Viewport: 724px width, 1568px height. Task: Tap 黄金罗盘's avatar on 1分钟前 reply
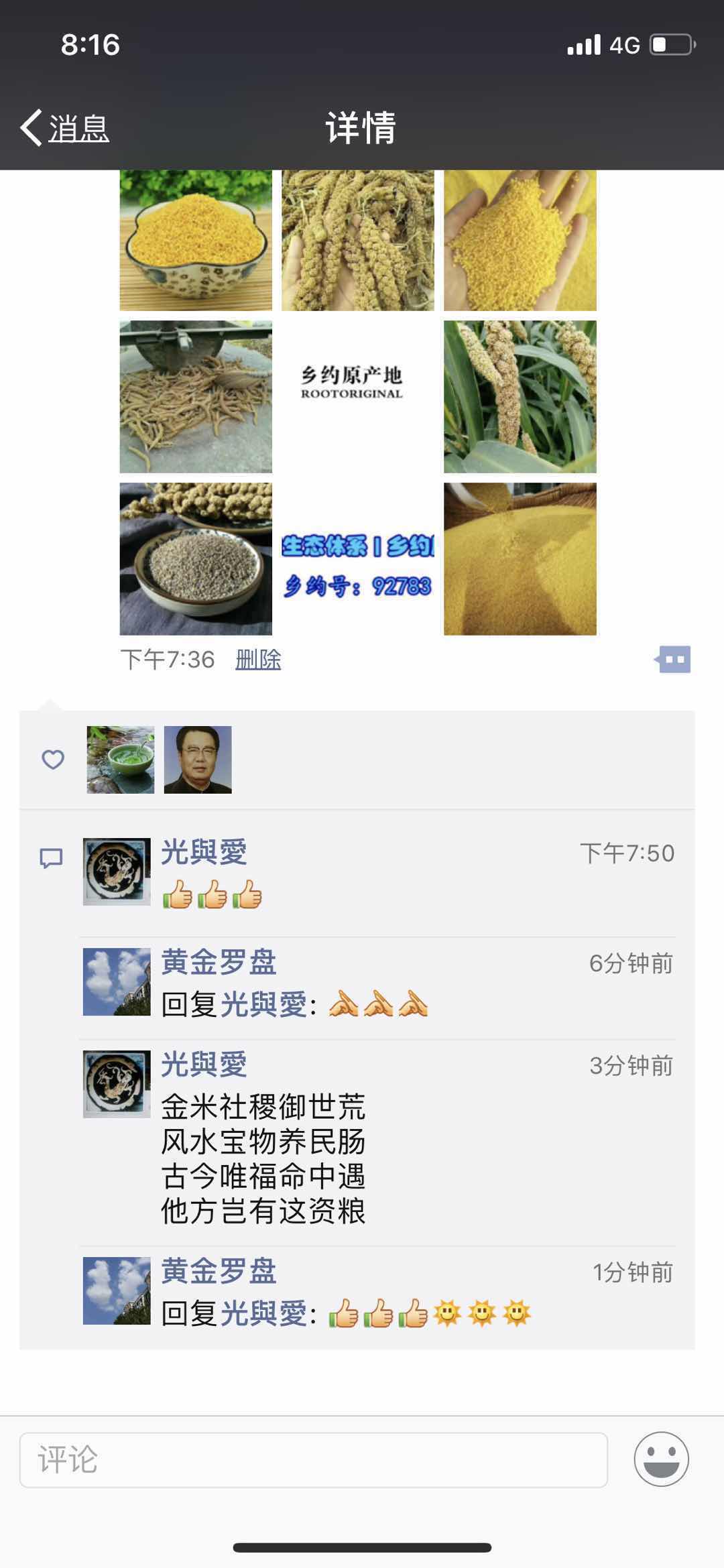pos(117,1290)
